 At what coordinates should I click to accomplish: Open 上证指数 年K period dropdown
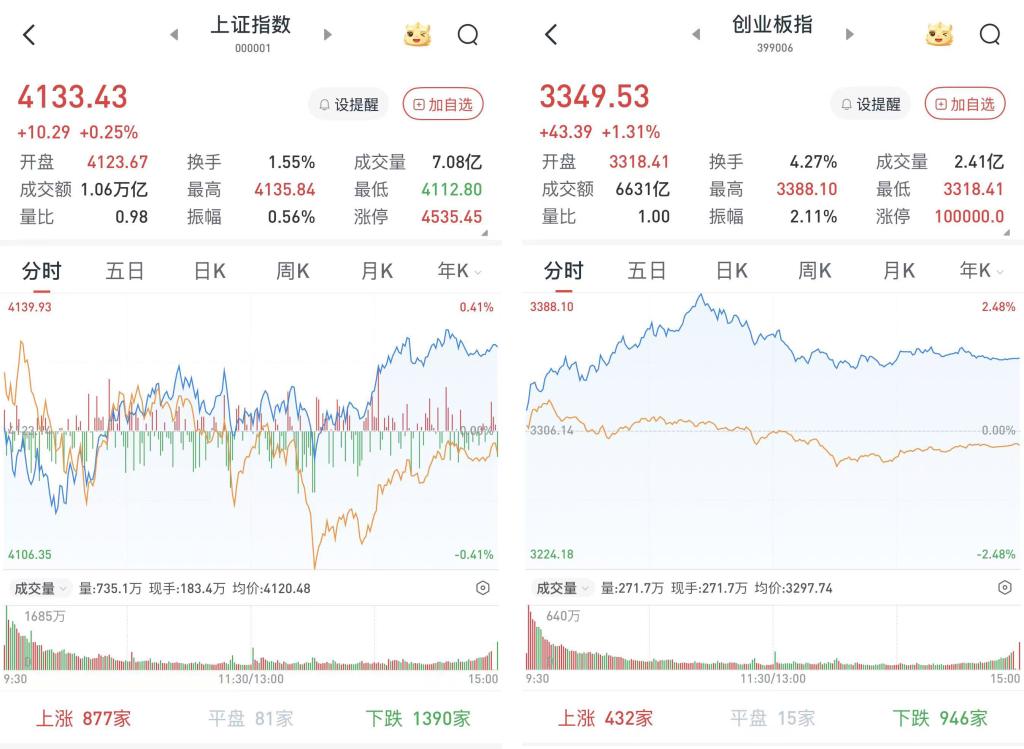(x=460, y=271)
